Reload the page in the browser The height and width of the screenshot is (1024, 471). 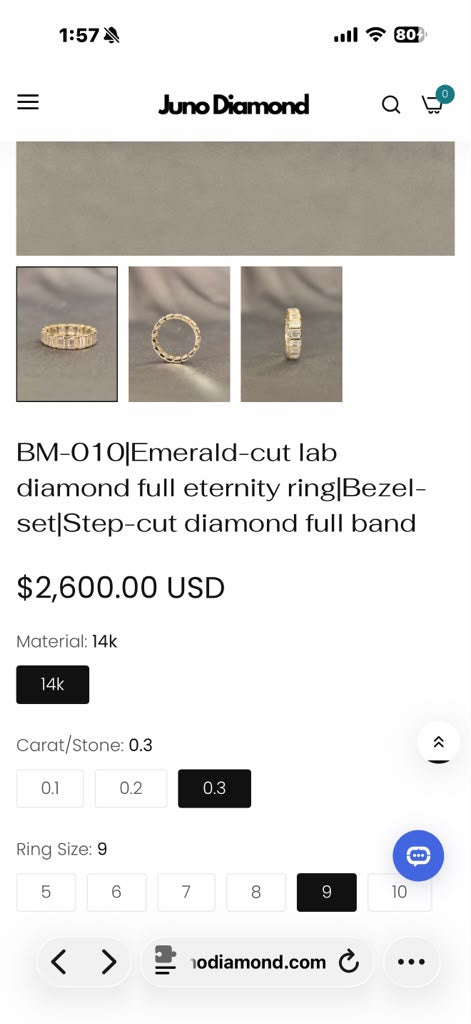[x=349, y=961]
